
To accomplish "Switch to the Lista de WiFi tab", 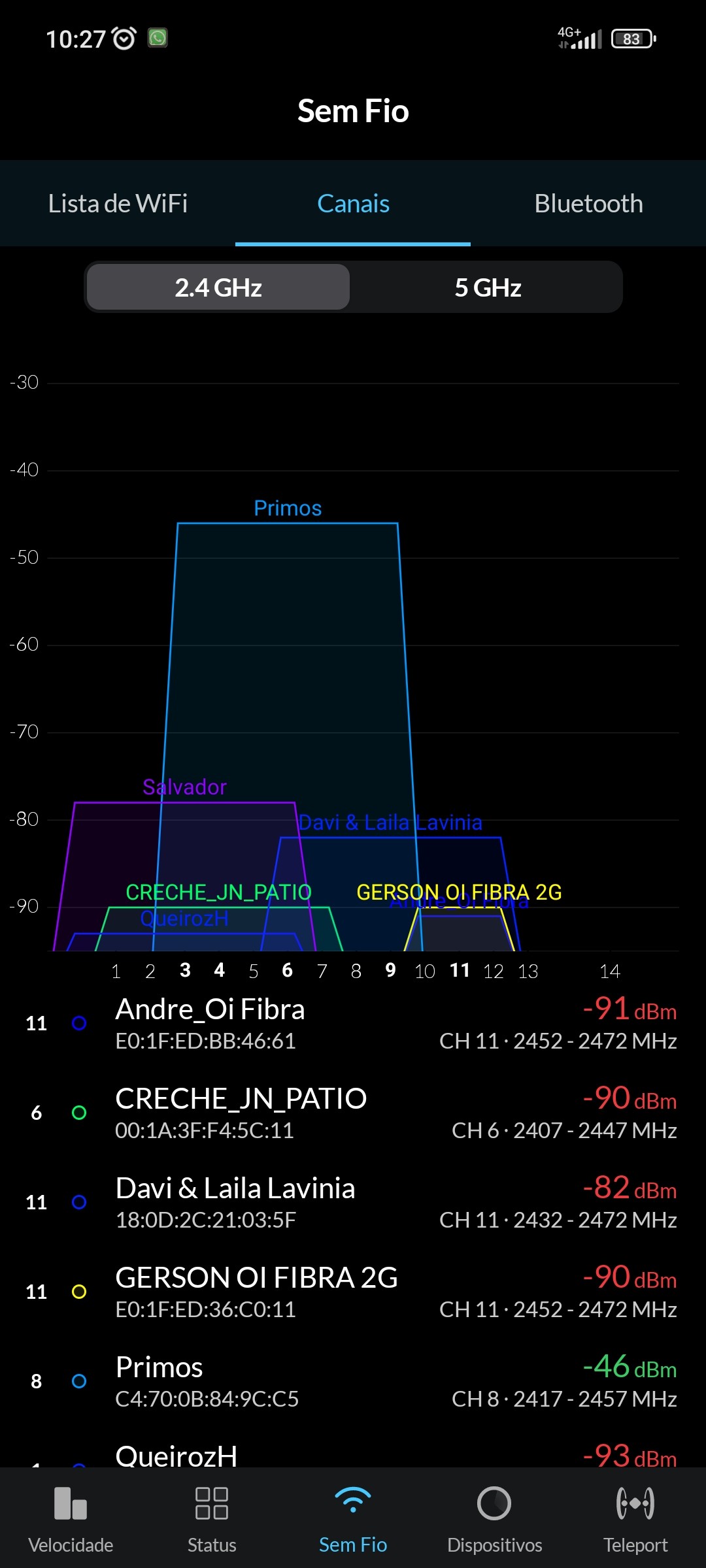I will coord(118,204).
